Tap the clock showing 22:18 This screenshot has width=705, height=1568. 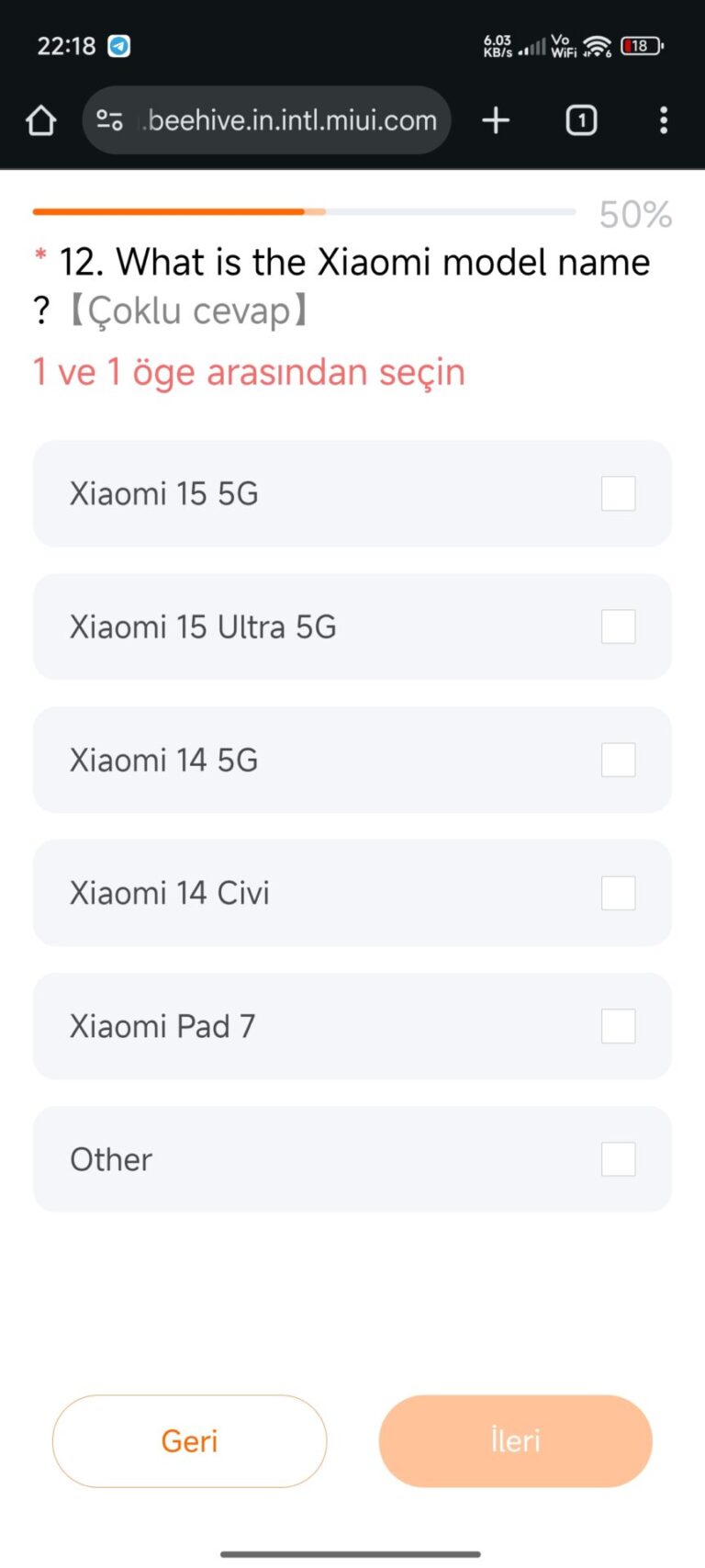pyautogui.click(x=65, y=45)
